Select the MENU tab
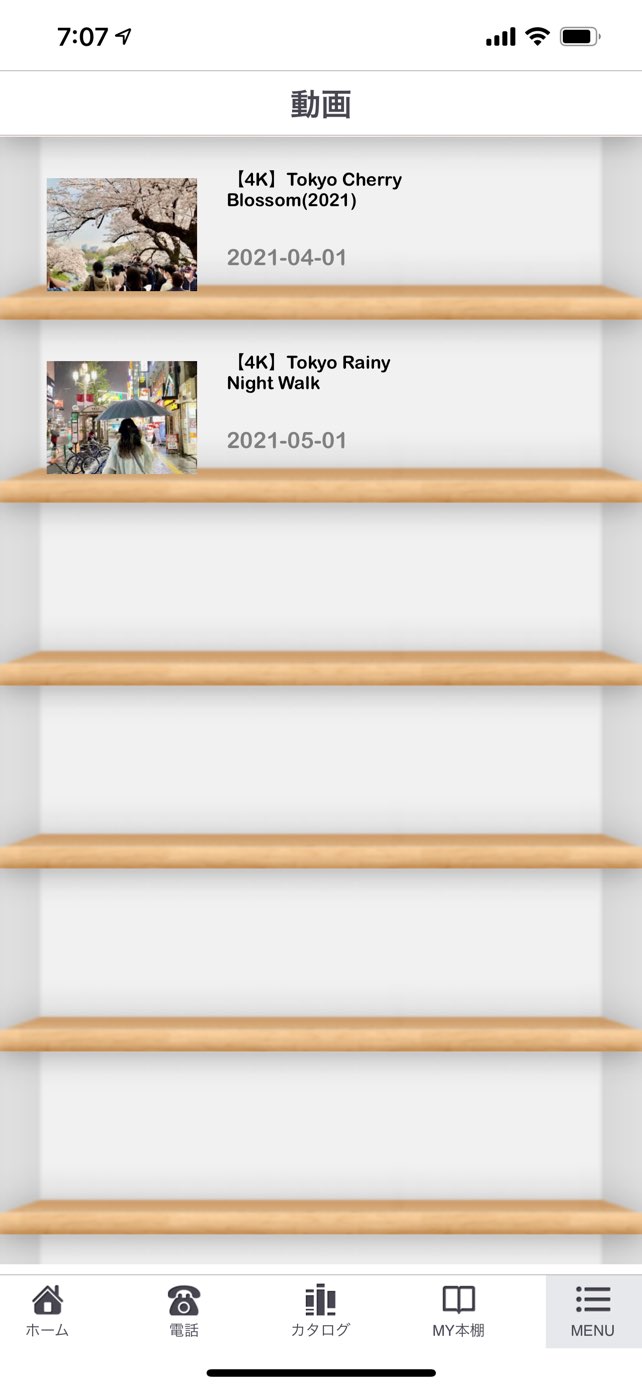 (593, 1311)
